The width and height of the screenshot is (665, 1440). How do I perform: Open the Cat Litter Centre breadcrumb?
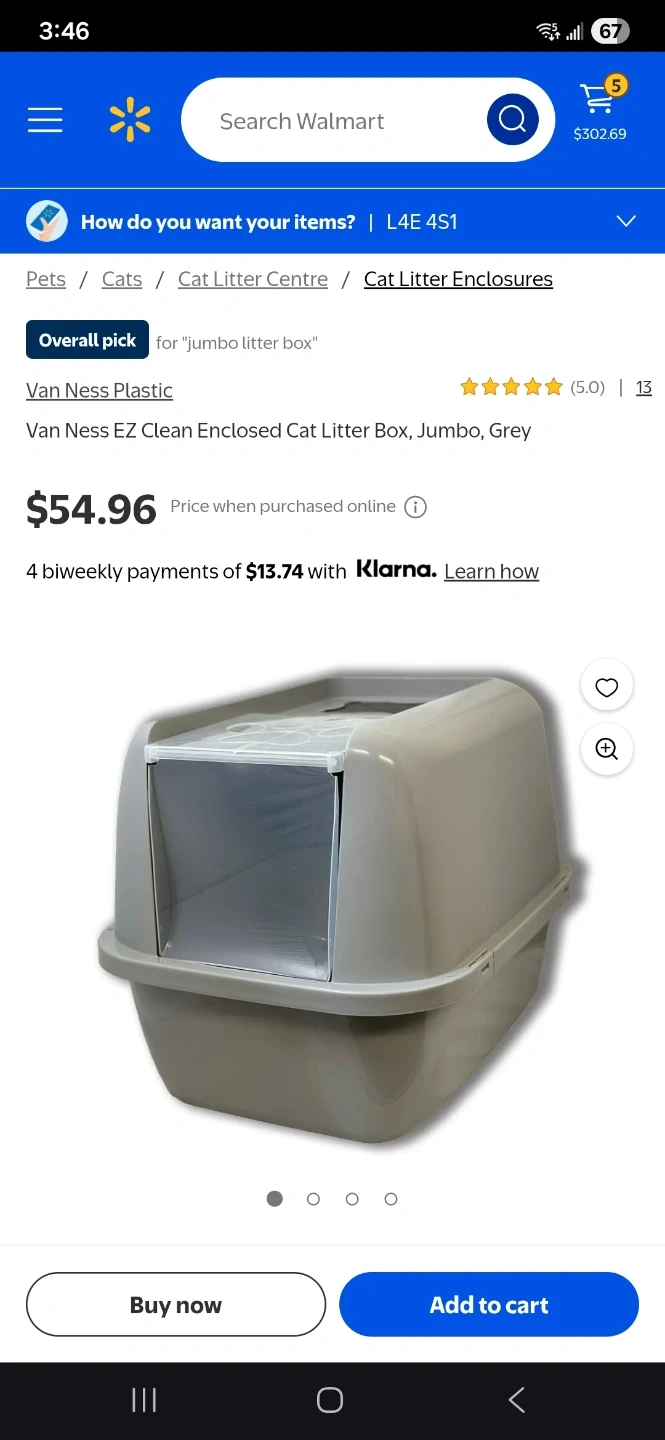[253, 279]
